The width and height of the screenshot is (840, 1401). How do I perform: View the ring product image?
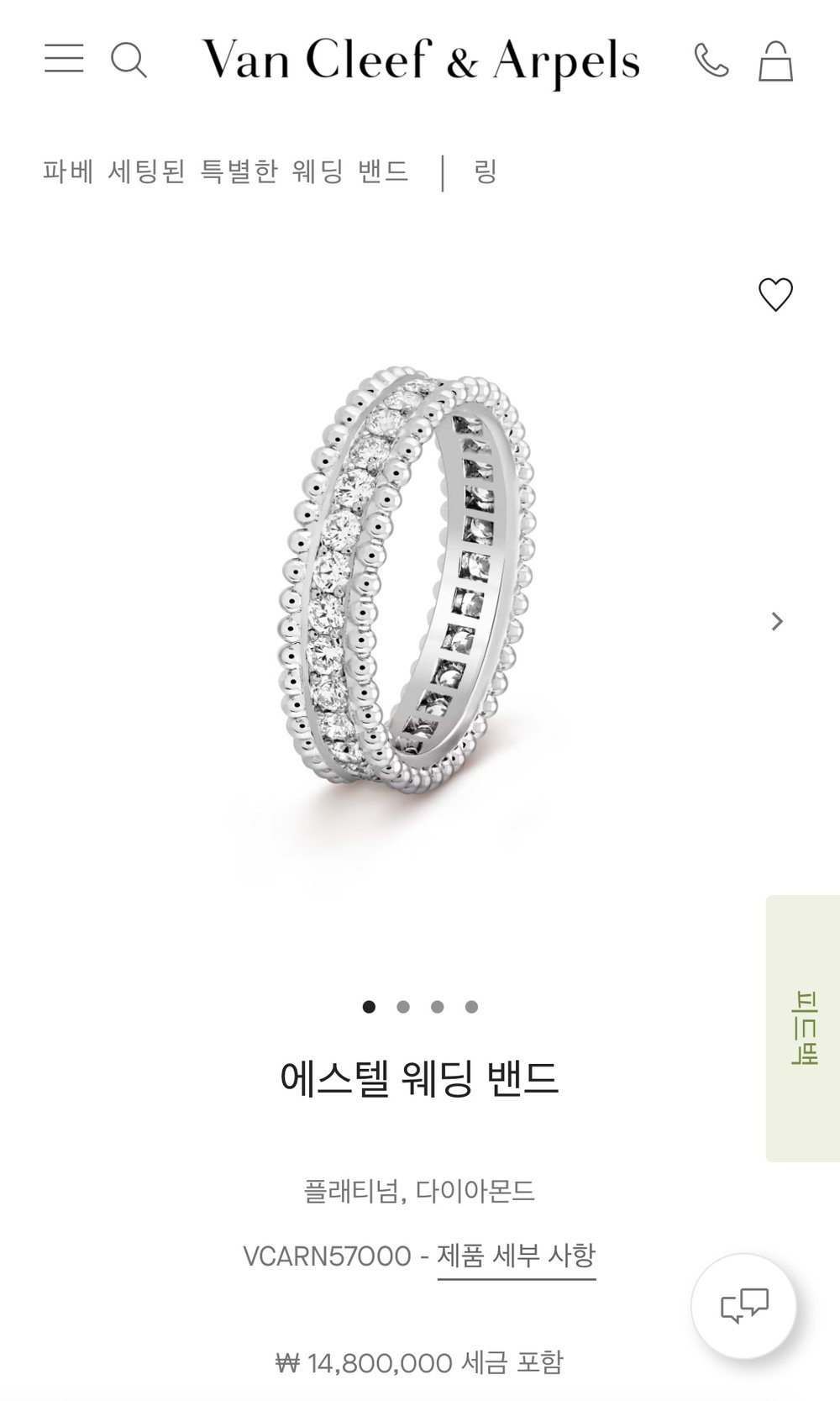pos(412,588)
